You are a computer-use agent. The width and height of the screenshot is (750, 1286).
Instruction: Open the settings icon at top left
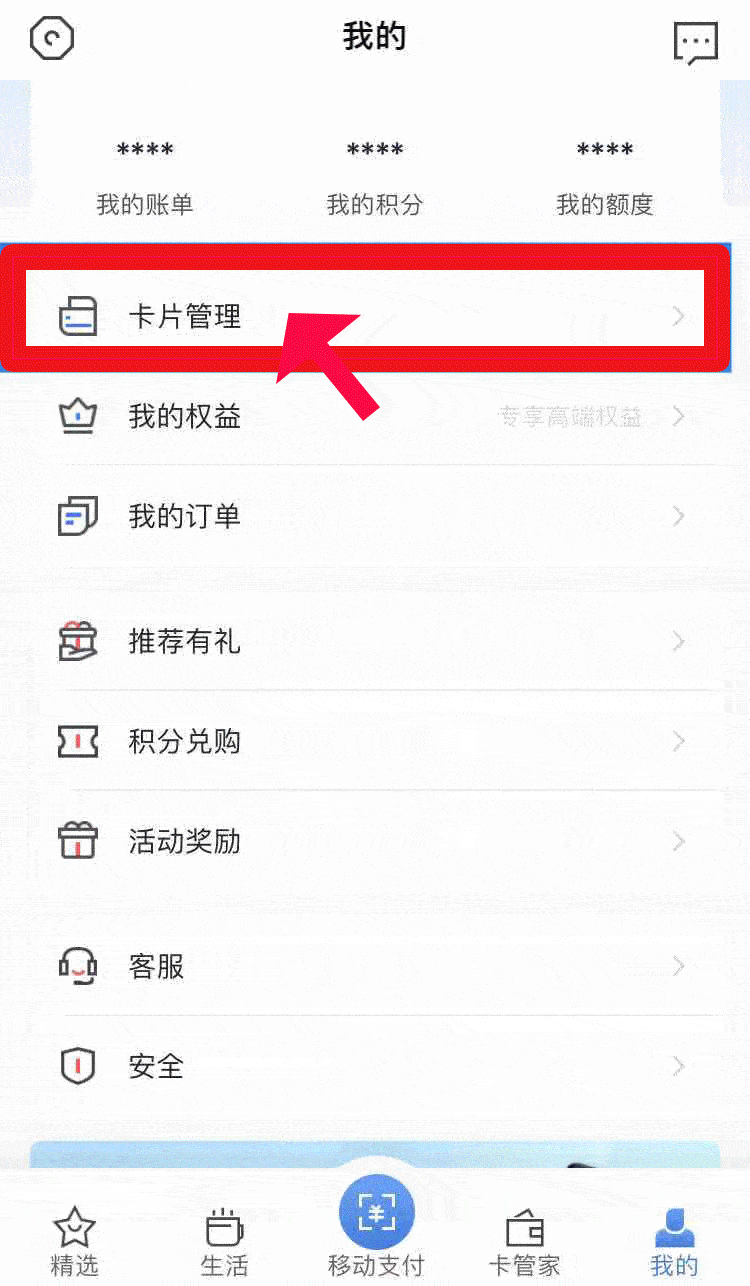pos(52,39)
